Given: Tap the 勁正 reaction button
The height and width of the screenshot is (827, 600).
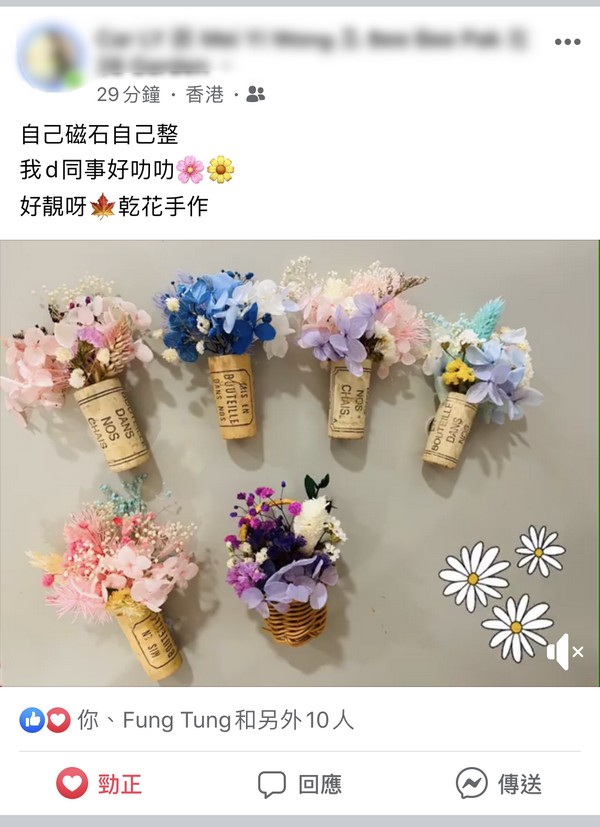Looking at the screenshot, I should pos(99,784).
